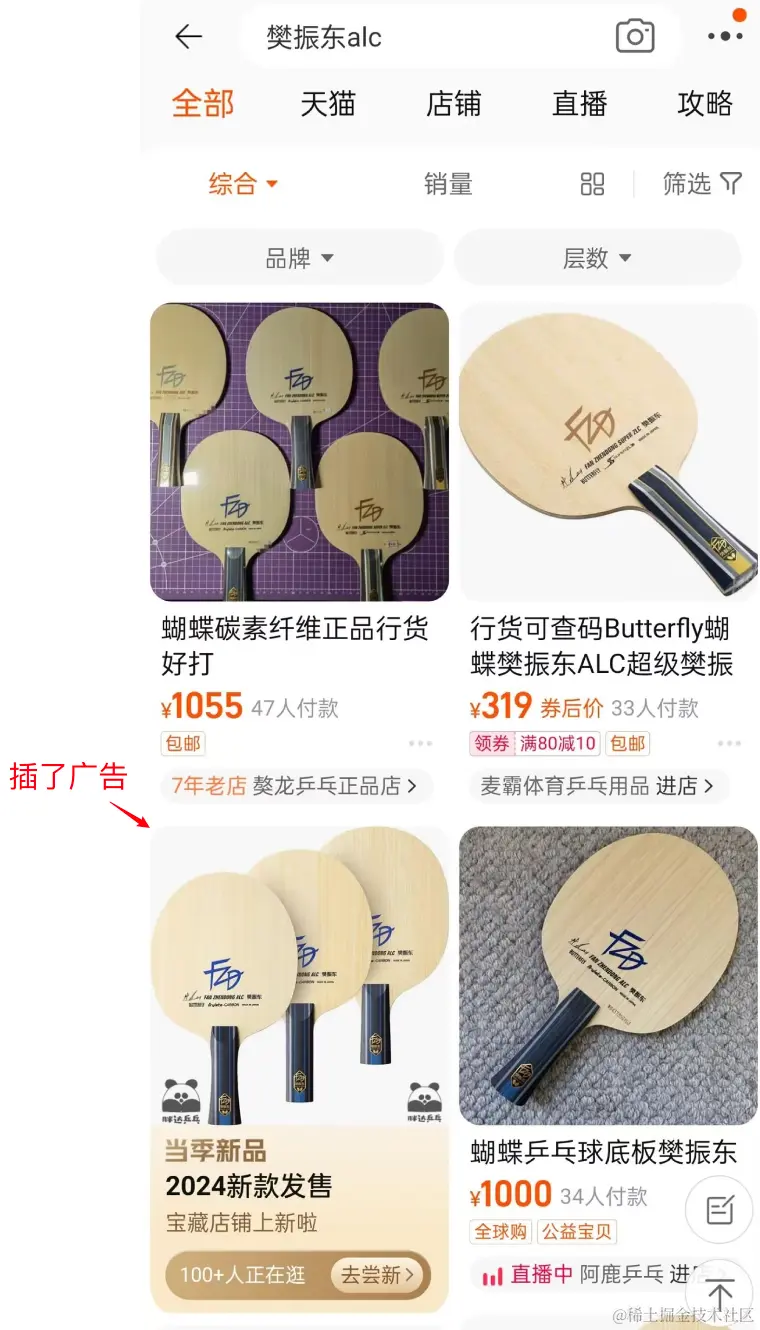Switch to the 攻略 tab
The width and height of the screenshot is (760, 1330).
(x=705, y=104)
